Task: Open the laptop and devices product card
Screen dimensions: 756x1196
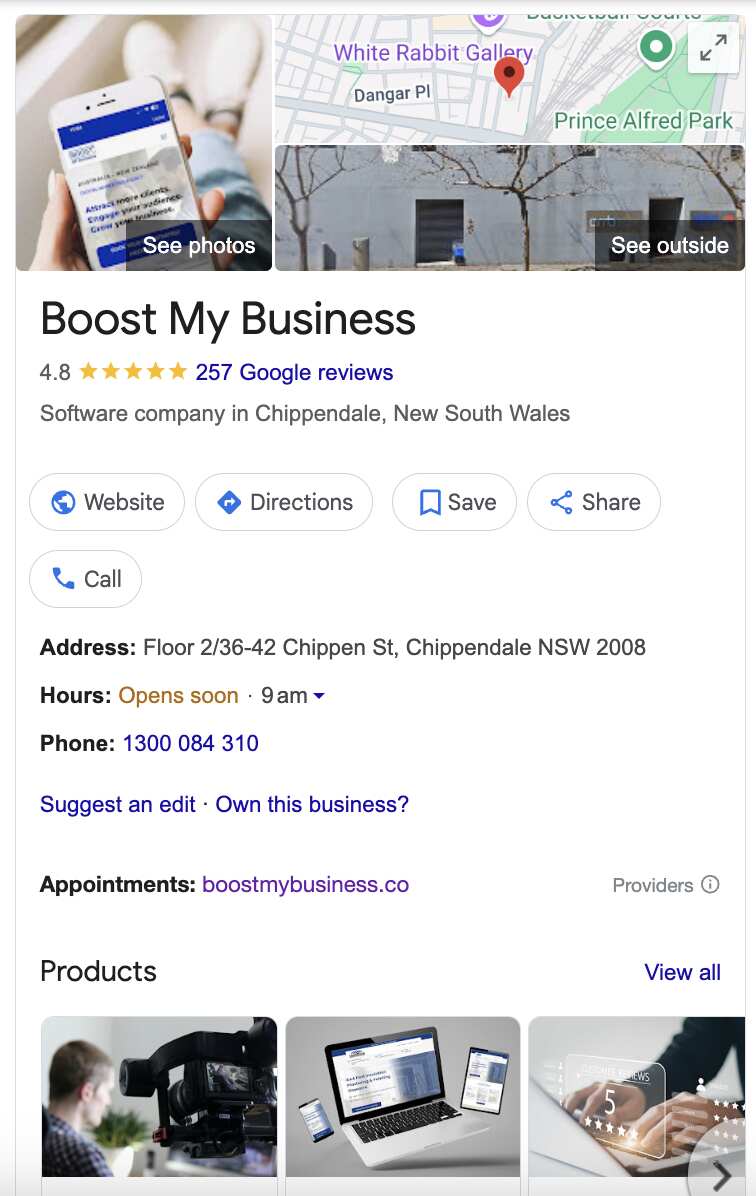Action: (403, 1097)
